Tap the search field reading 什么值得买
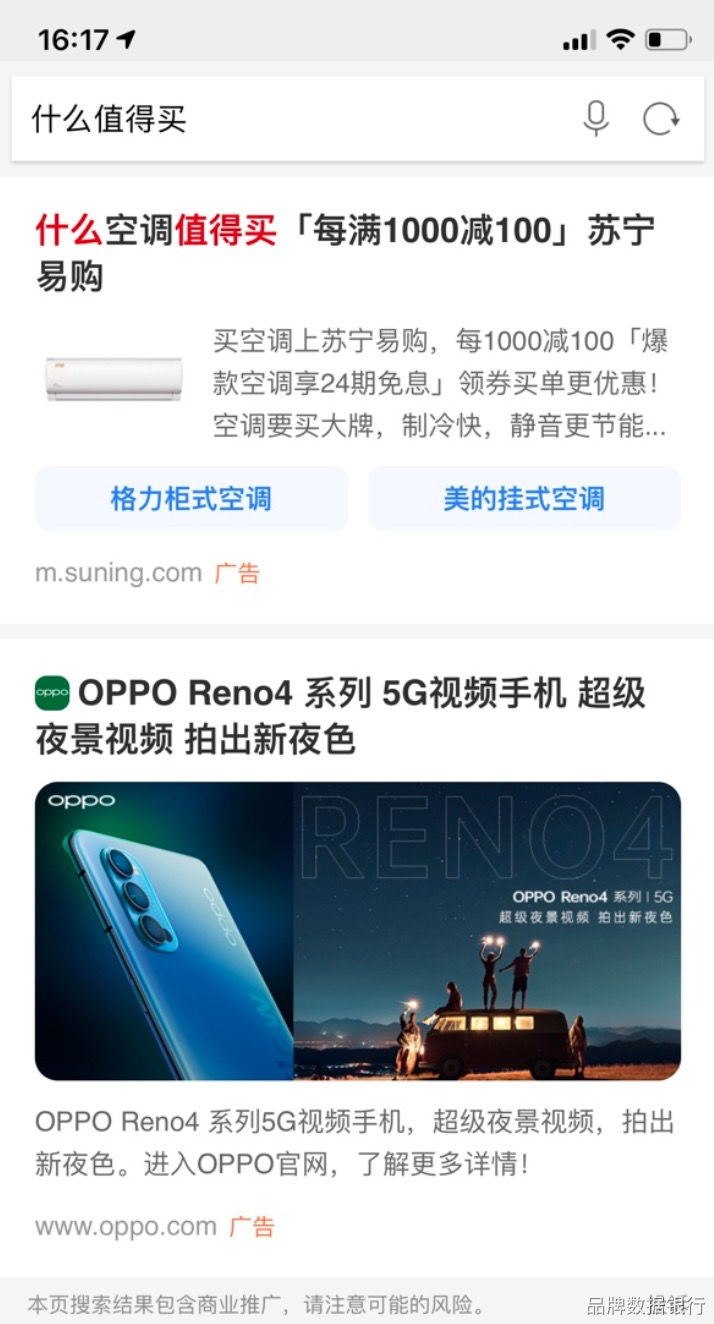This screenshot has height=1324, width=714. pos(290,120)
